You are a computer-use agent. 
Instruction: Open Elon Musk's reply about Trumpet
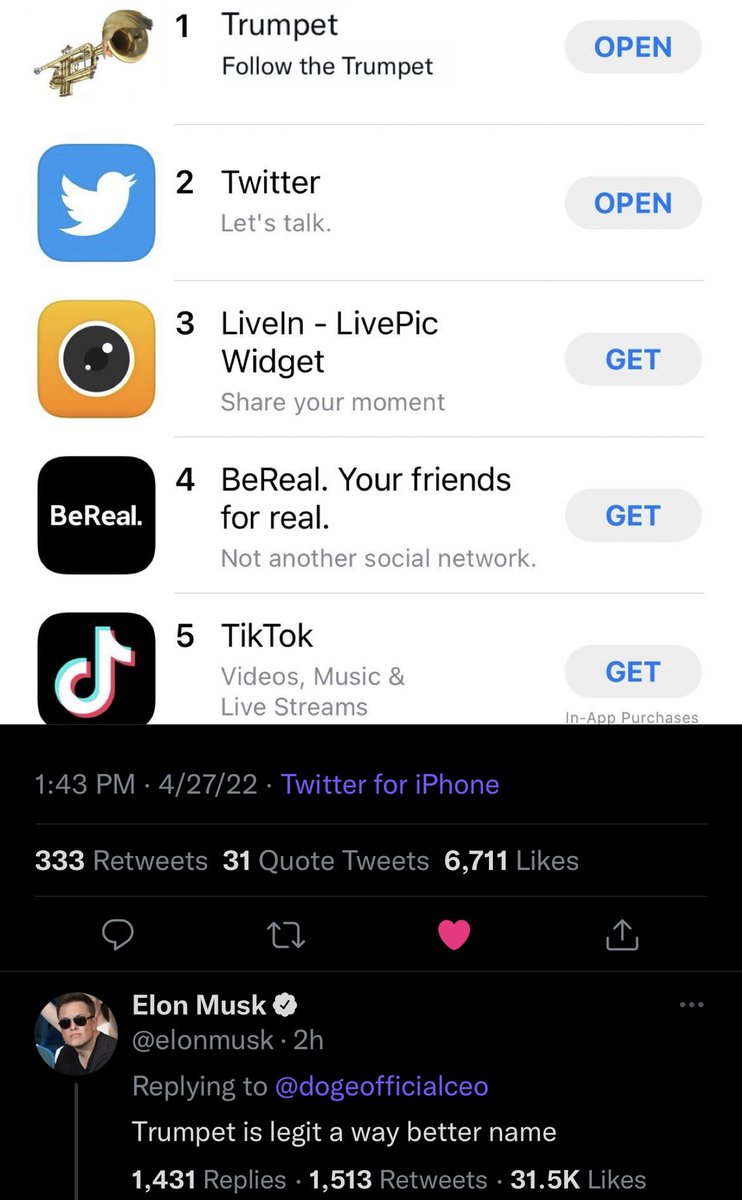click(344, 1132)
